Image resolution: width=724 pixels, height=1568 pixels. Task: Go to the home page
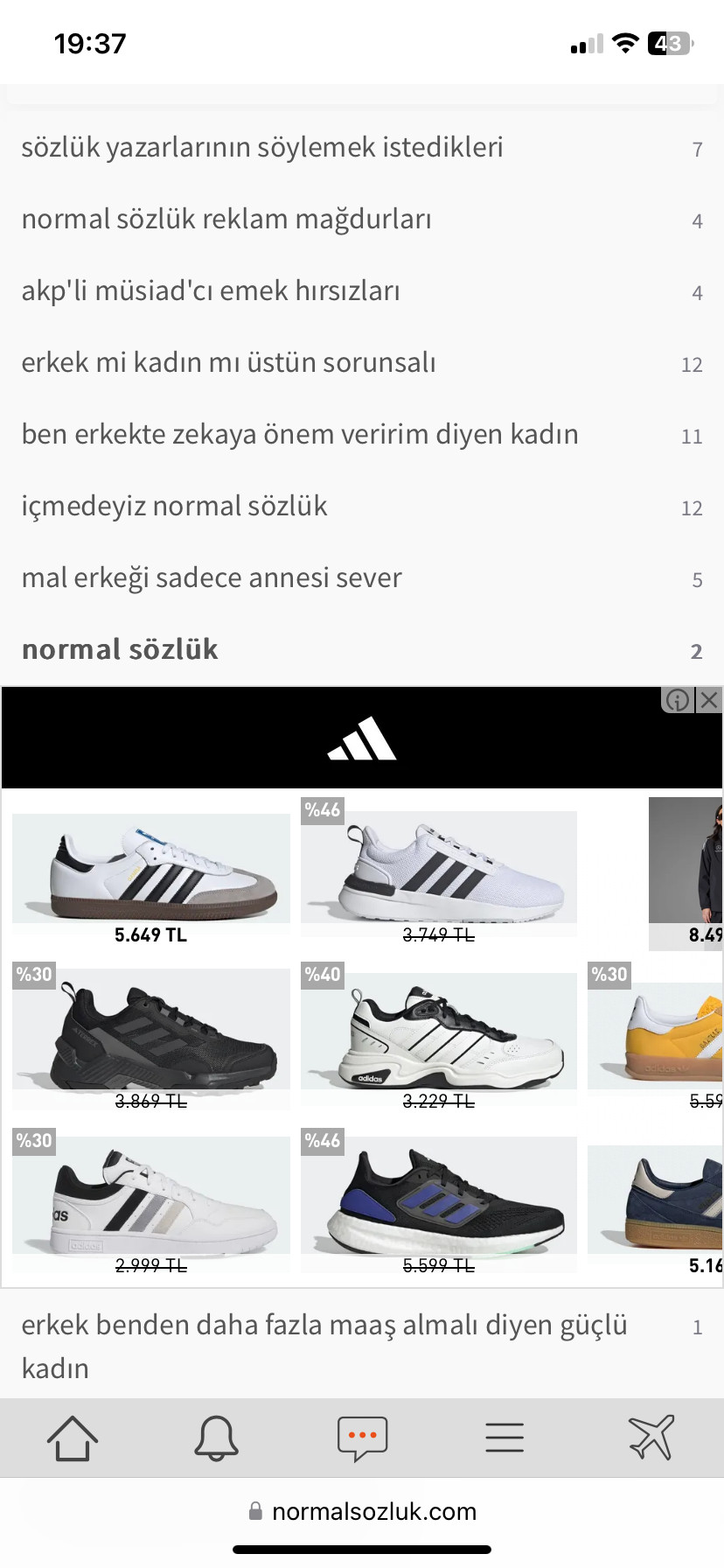[73, 1438]
